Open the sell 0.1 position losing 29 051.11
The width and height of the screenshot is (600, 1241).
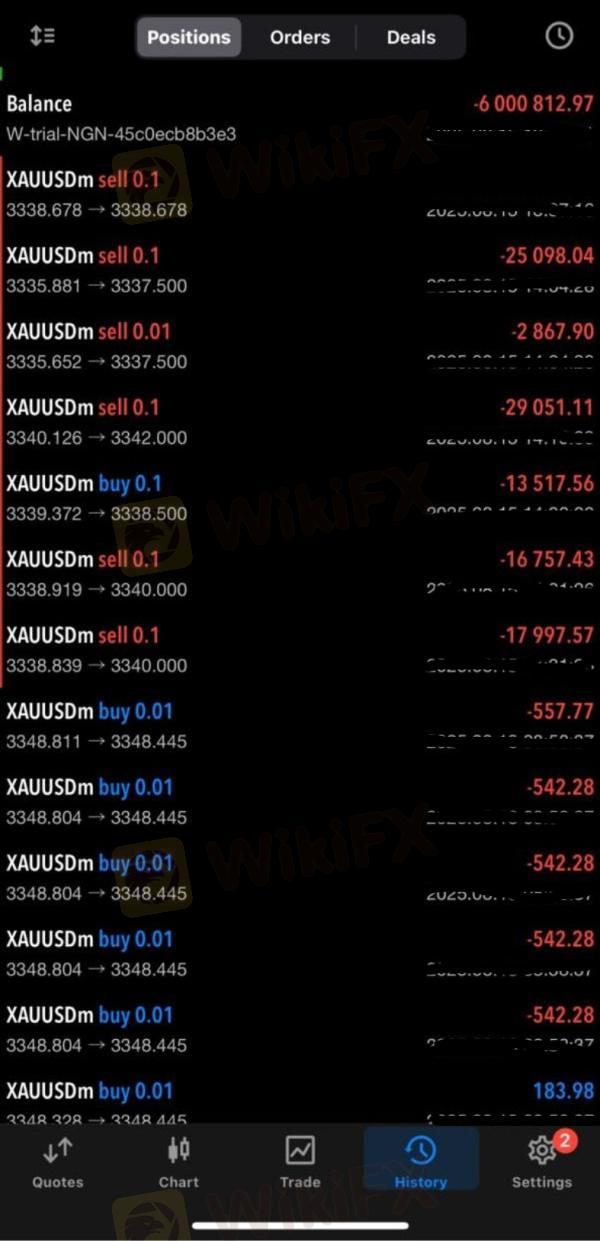point(300,422)
